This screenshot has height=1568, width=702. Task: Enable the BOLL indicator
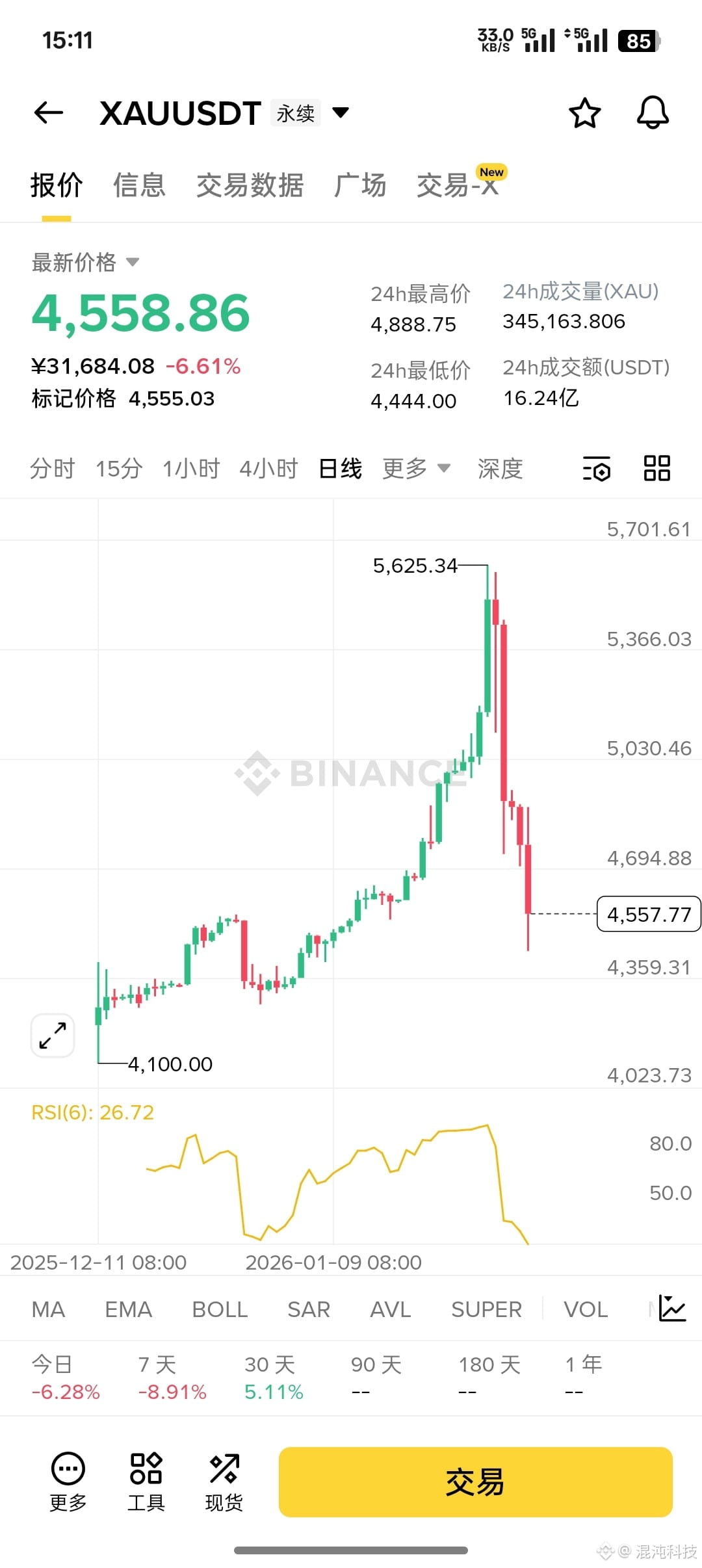point(220,1309)
